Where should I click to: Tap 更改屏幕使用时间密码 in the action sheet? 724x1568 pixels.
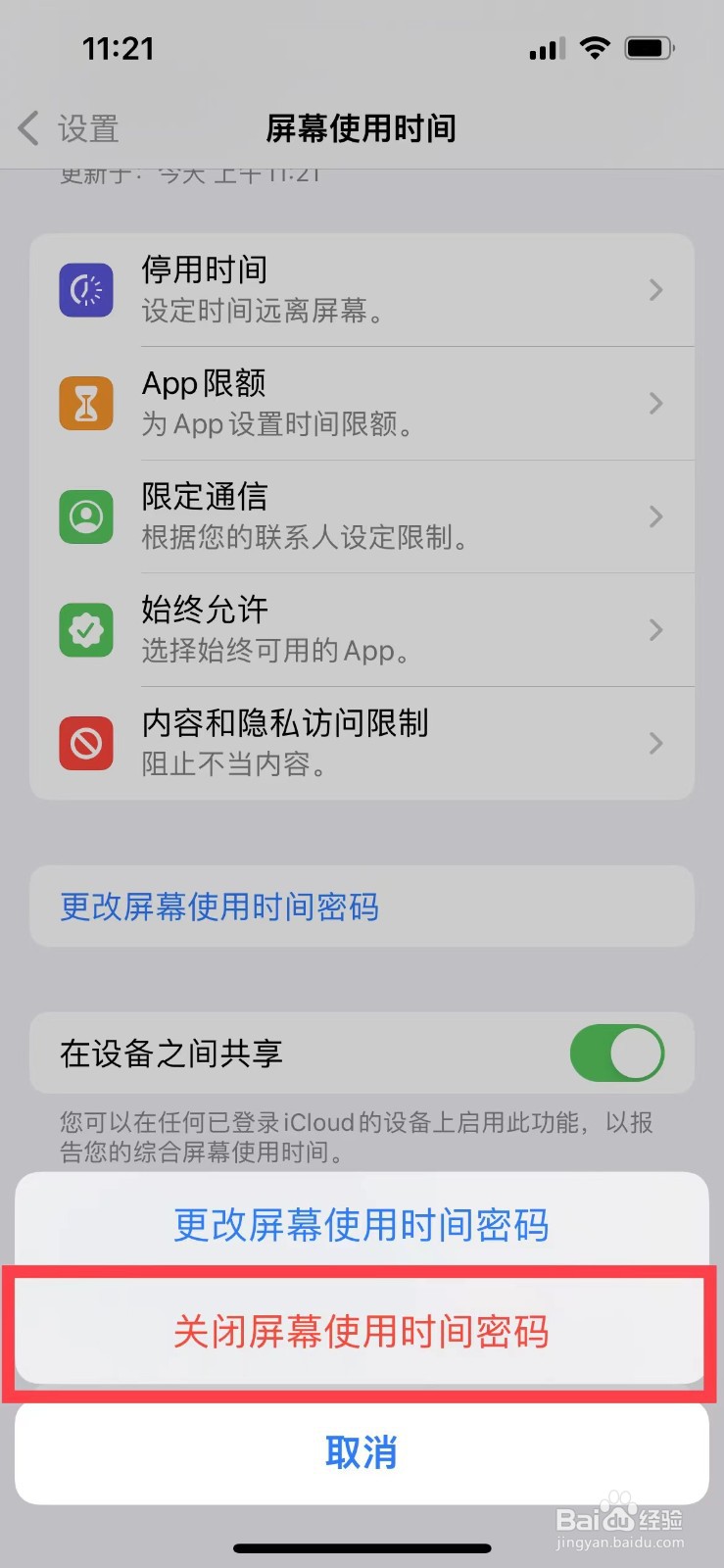362,1224
